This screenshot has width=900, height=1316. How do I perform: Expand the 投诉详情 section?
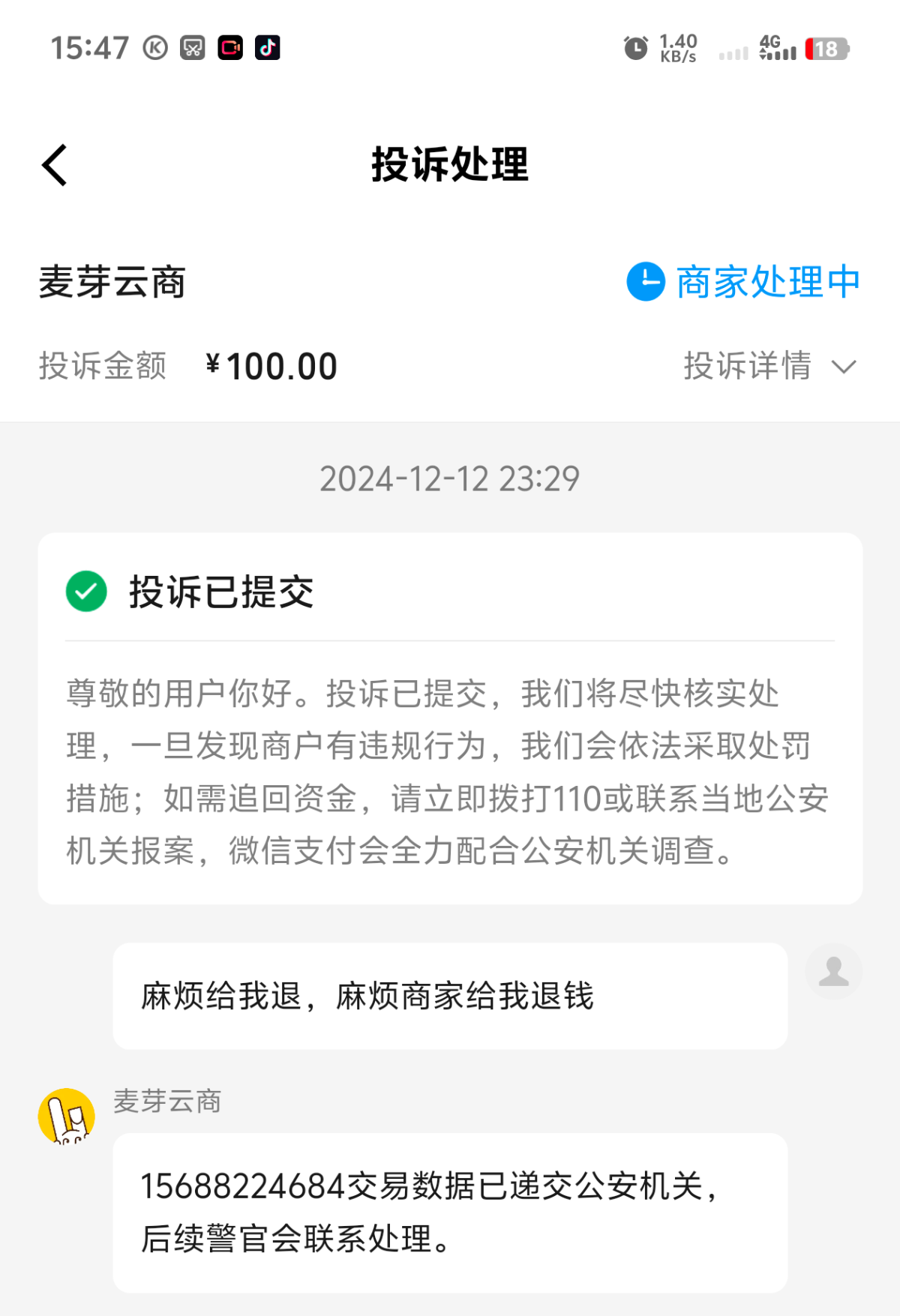point(769,367)
